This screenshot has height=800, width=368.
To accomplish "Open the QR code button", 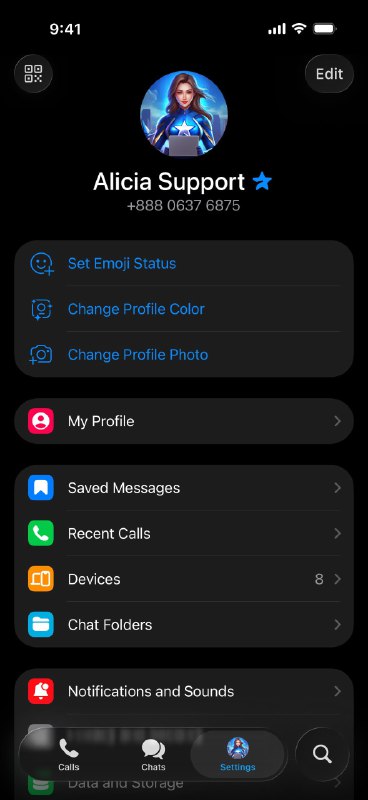I will [34, 74].
